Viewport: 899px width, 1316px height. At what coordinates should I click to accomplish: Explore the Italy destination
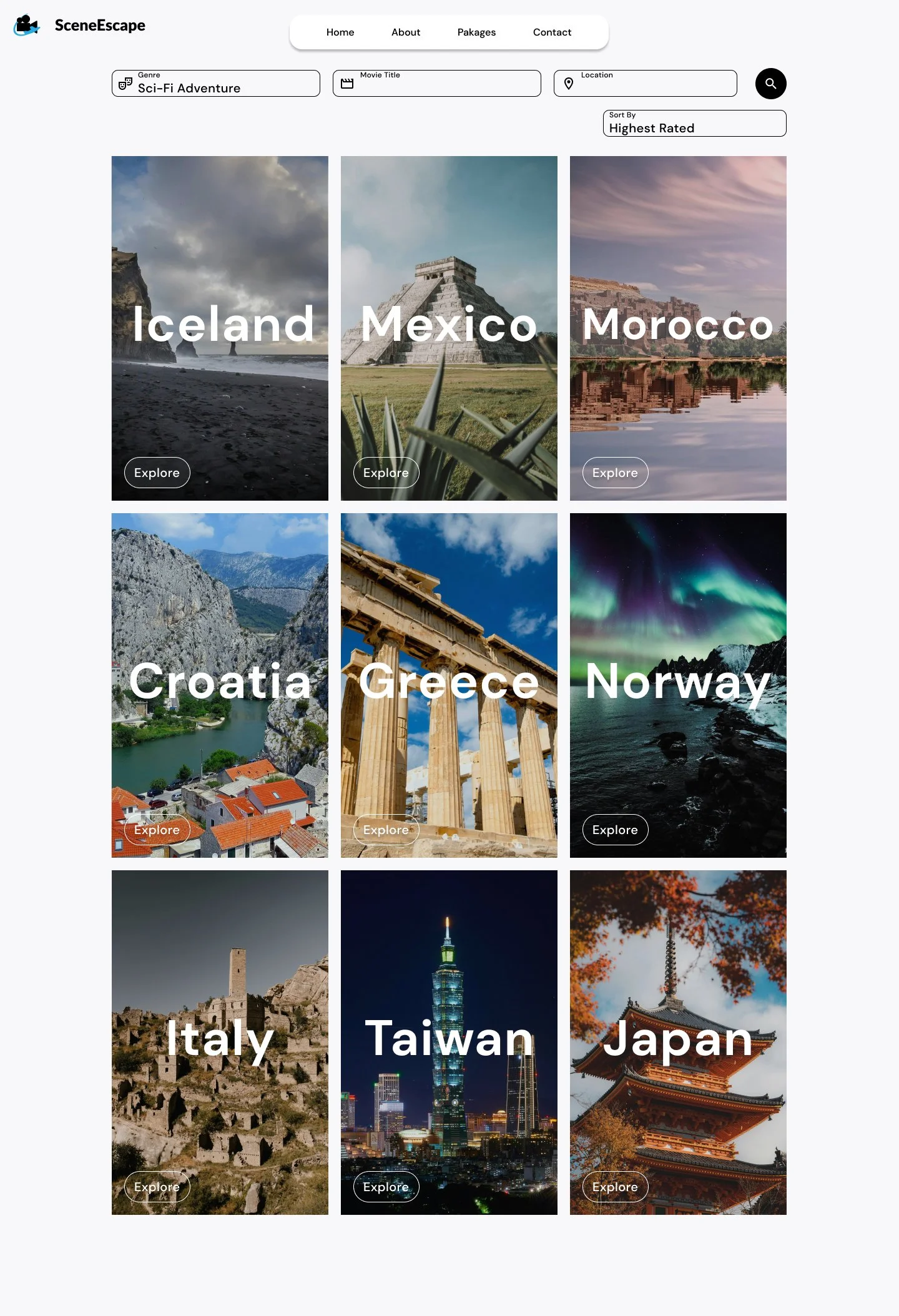click(157, 1187)
